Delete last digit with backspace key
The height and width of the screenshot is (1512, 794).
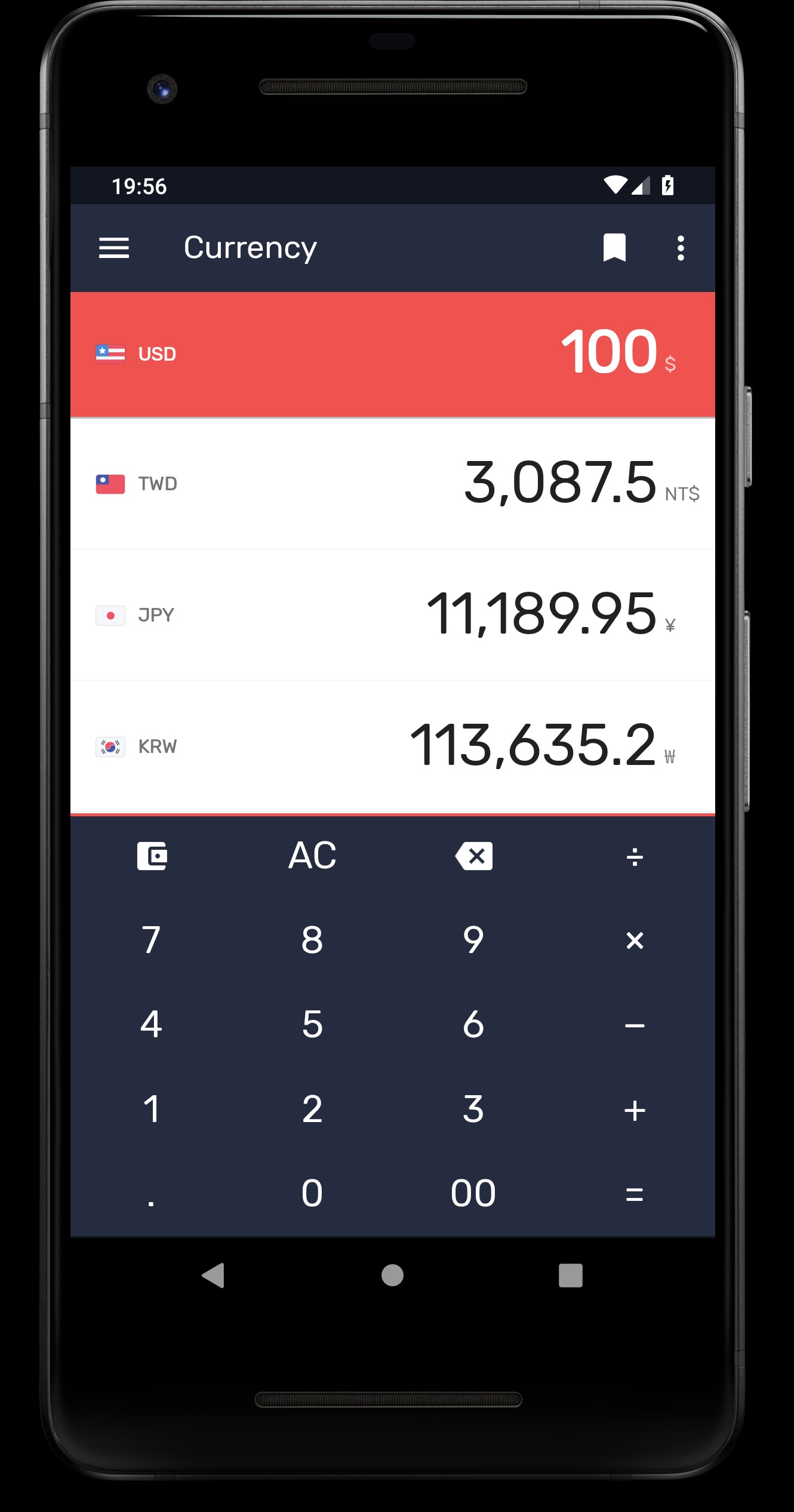[473, 856]
